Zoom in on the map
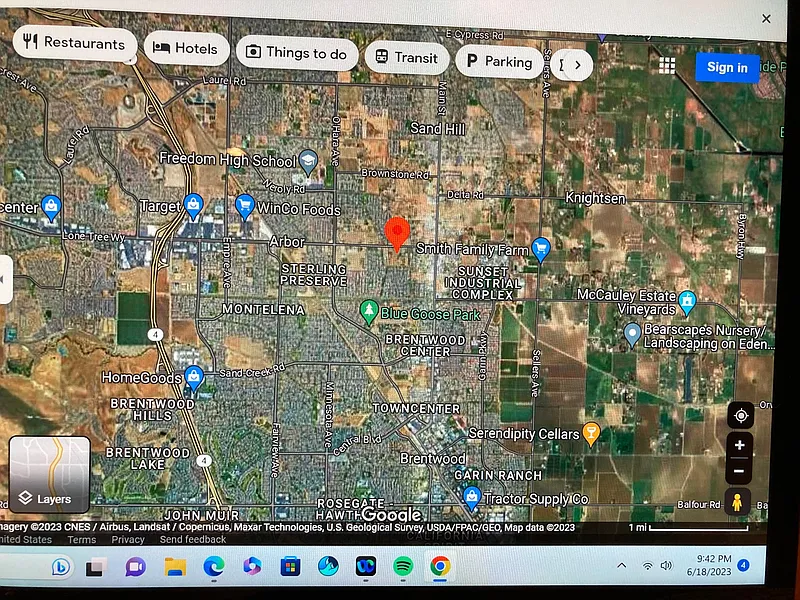The width and height of the screenshot is (800, 600). click(740, 446)
